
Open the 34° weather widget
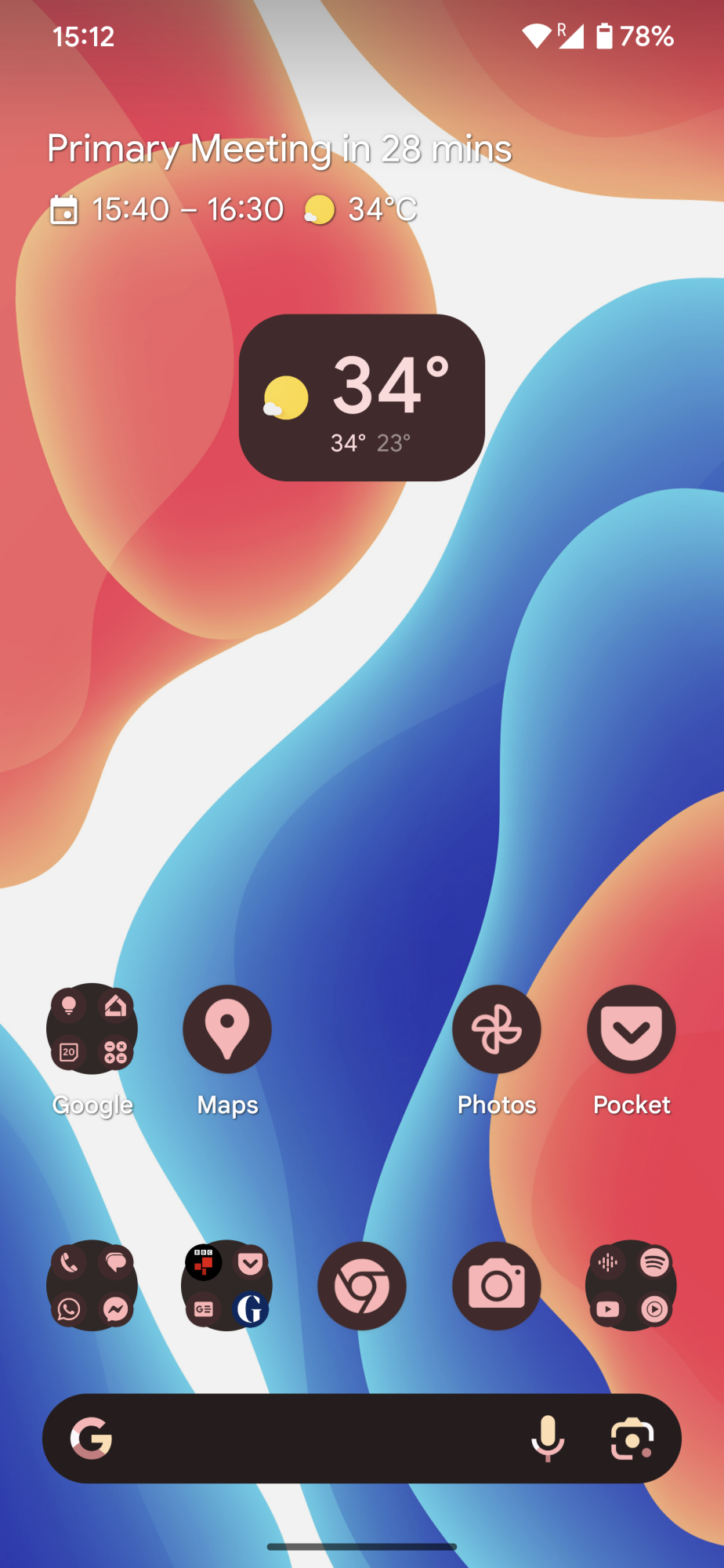[362, 397]
